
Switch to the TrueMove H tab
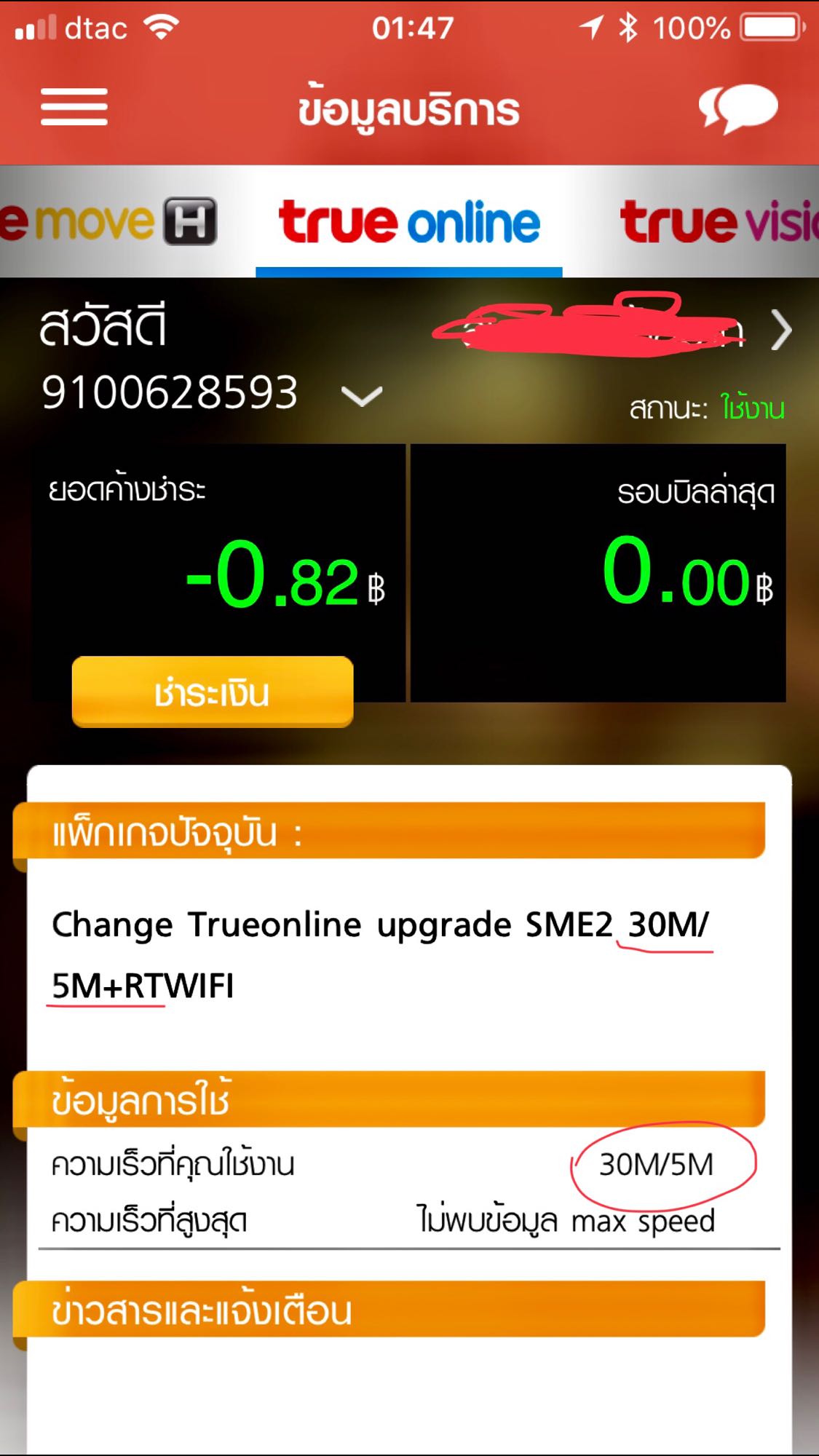point(109,221)
